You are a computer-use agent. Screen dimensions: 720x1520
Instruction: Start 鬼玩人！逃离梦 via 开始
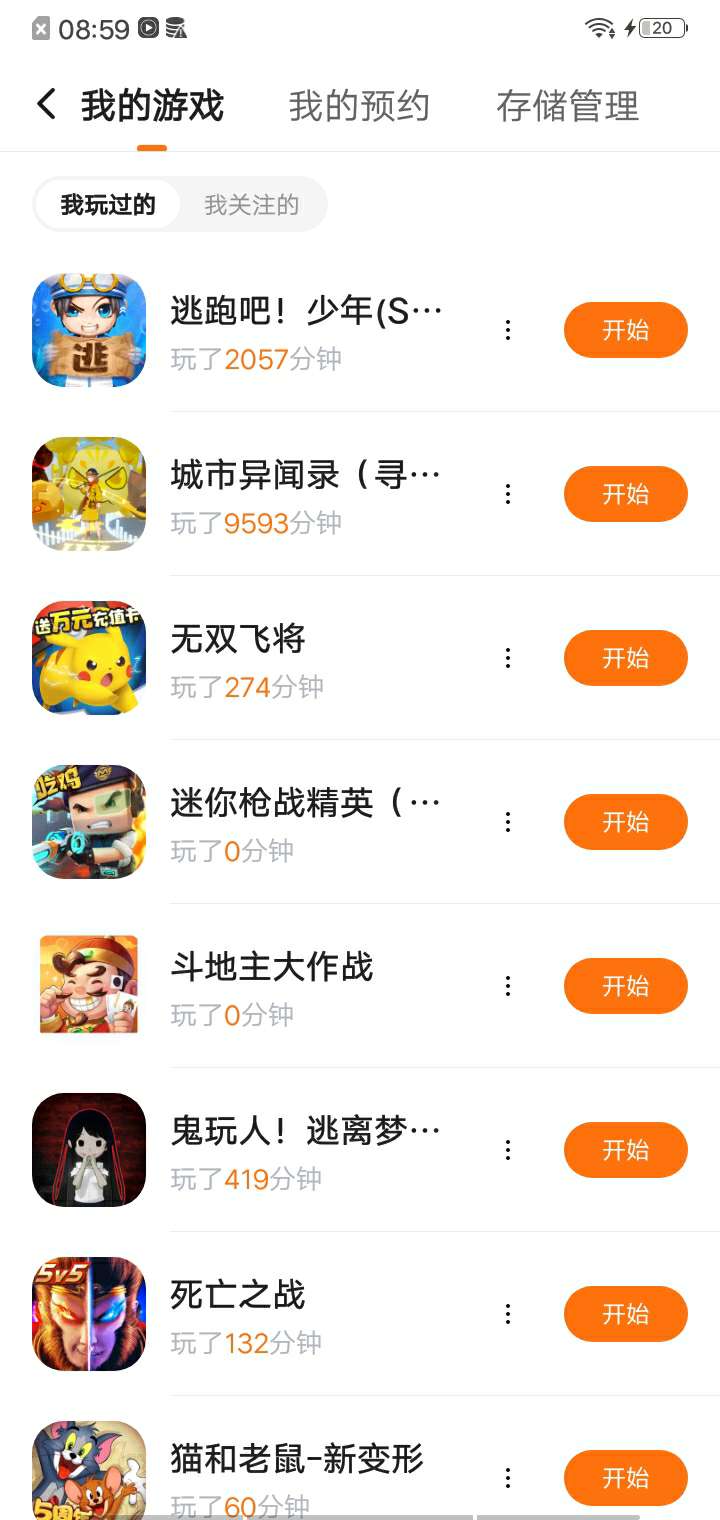pyautogui.click(x=625, y=1150)
